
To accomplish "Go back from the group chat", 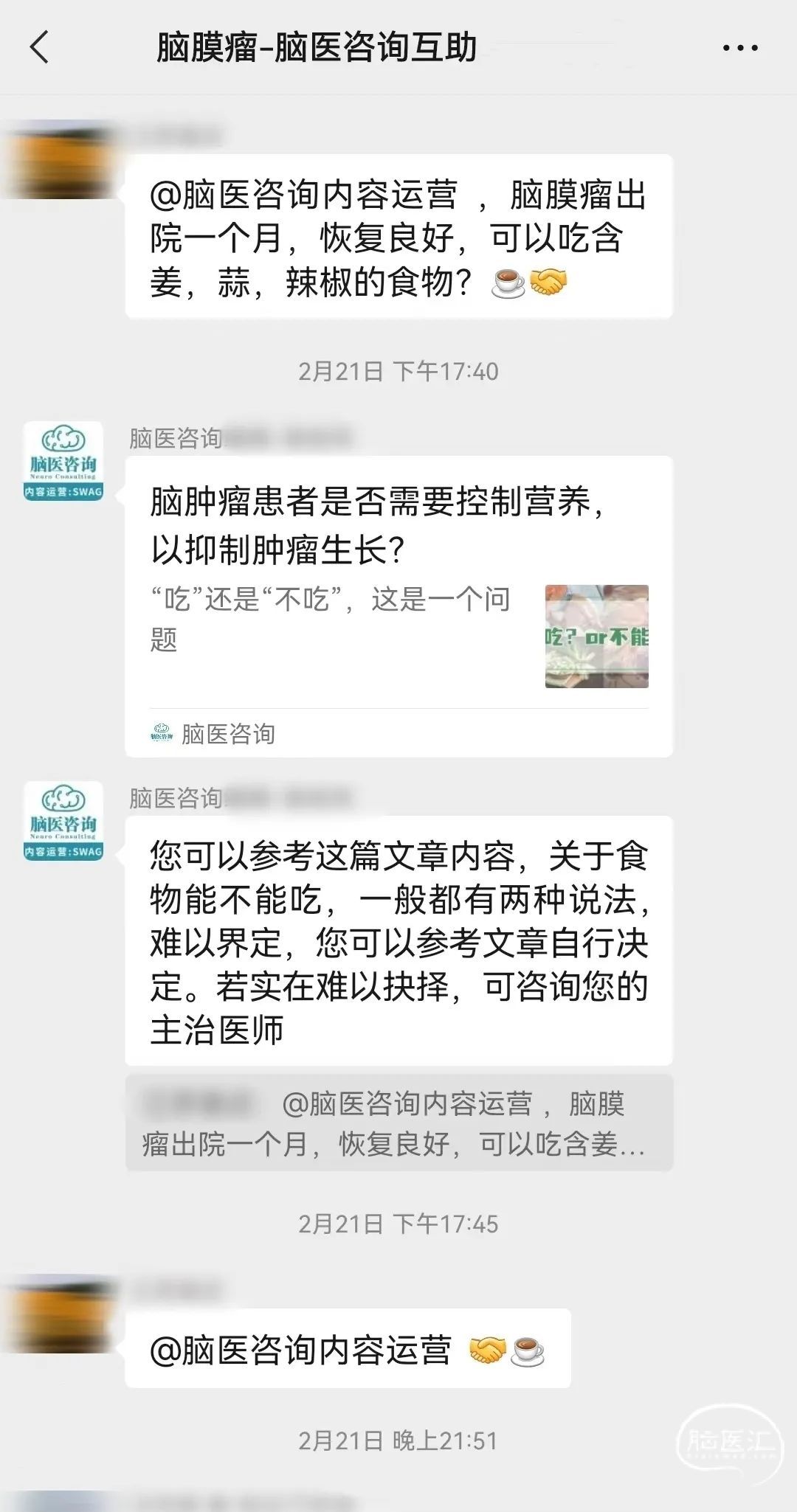I will [40, 48].
